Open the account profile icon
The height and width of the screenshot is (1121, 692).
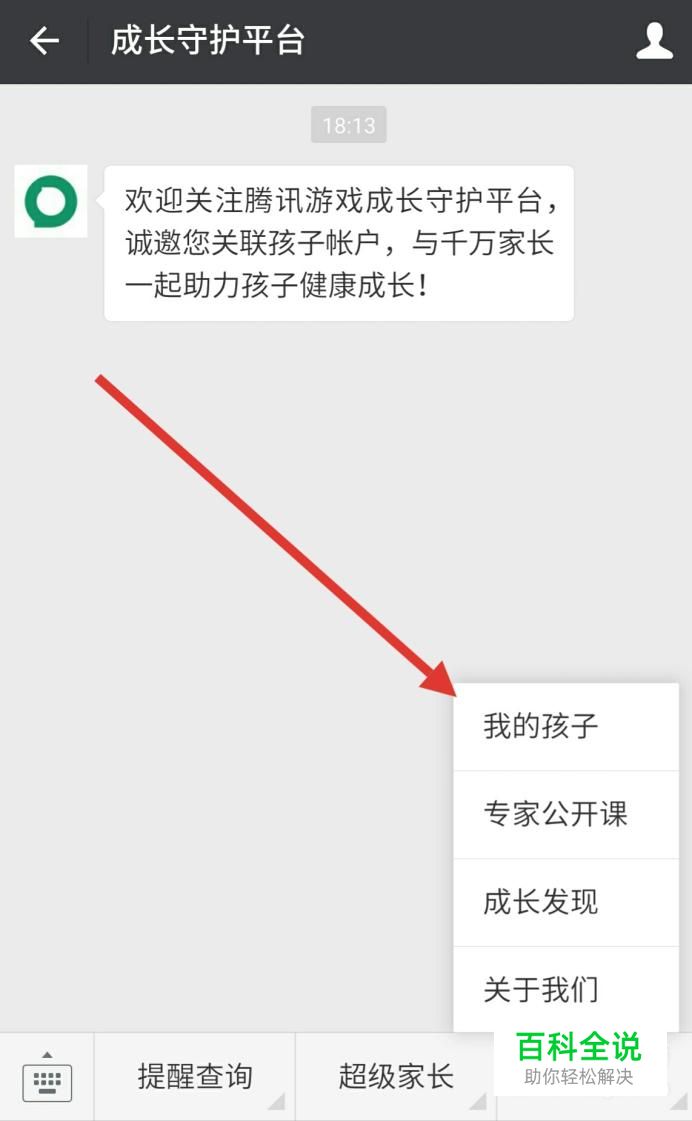(x=655, y=41)
